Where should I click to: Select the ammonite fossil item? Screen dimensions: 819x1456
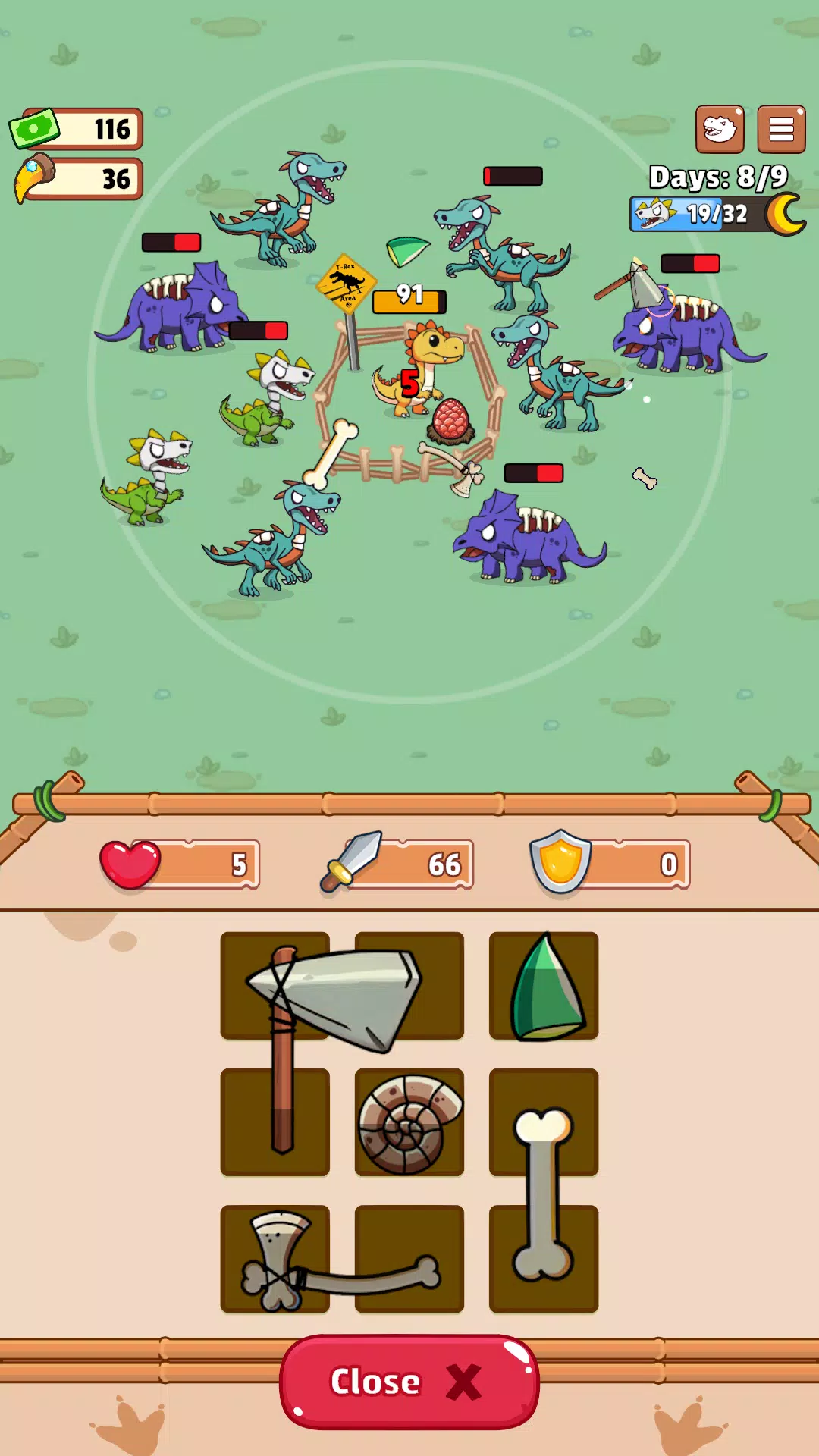(409, 1122)
